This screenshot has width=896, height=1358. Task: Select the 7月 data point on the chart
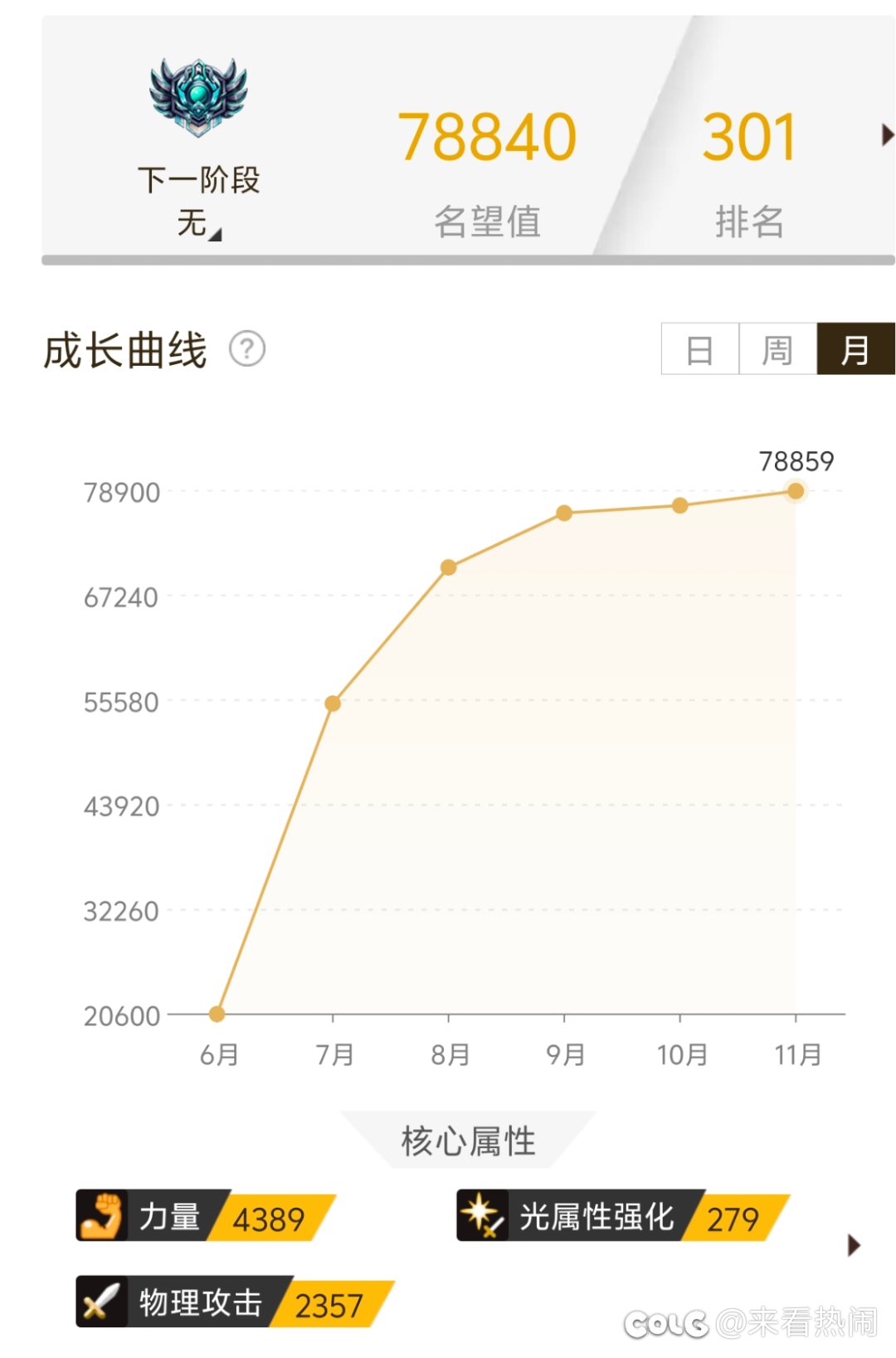click(333, 703)
